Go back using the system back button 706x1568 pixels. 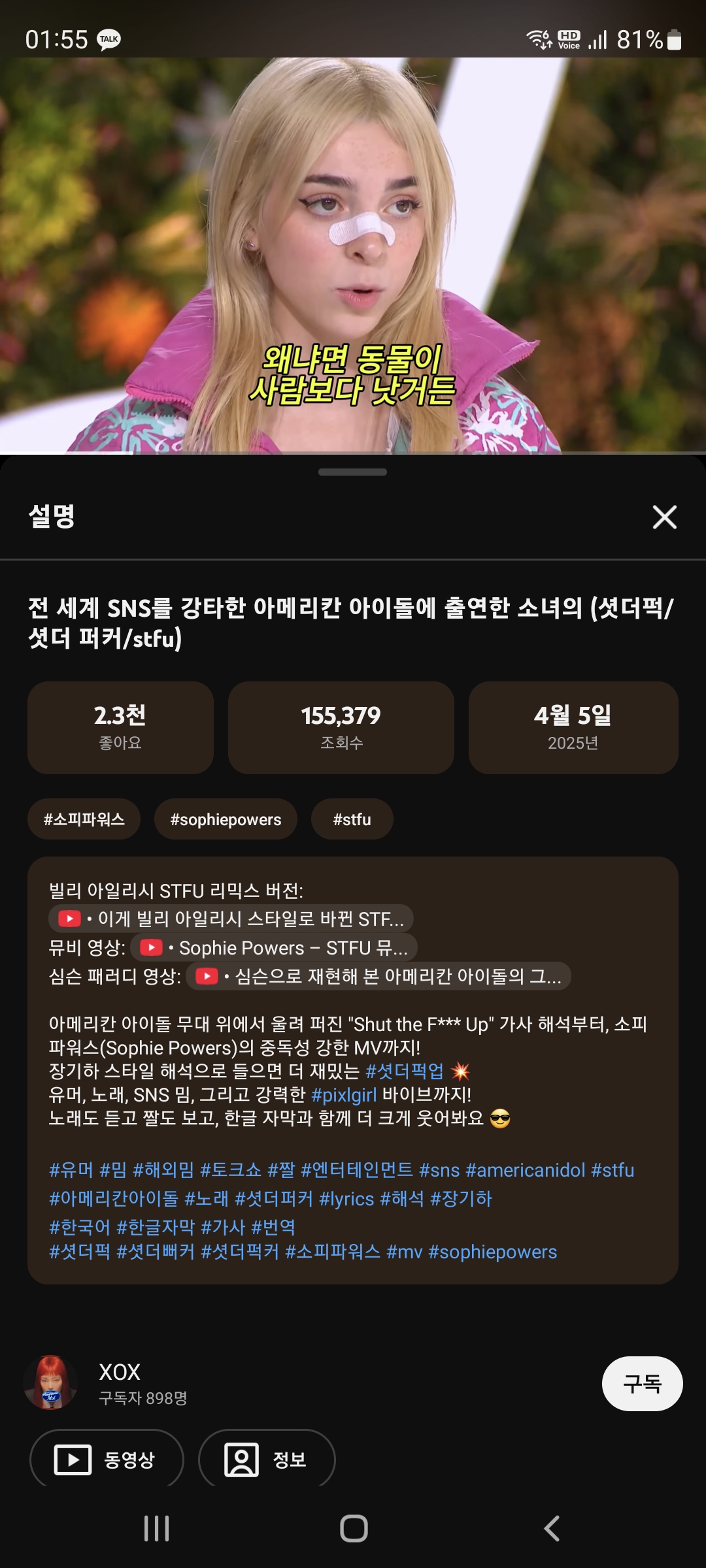[x=552, y=1529]
